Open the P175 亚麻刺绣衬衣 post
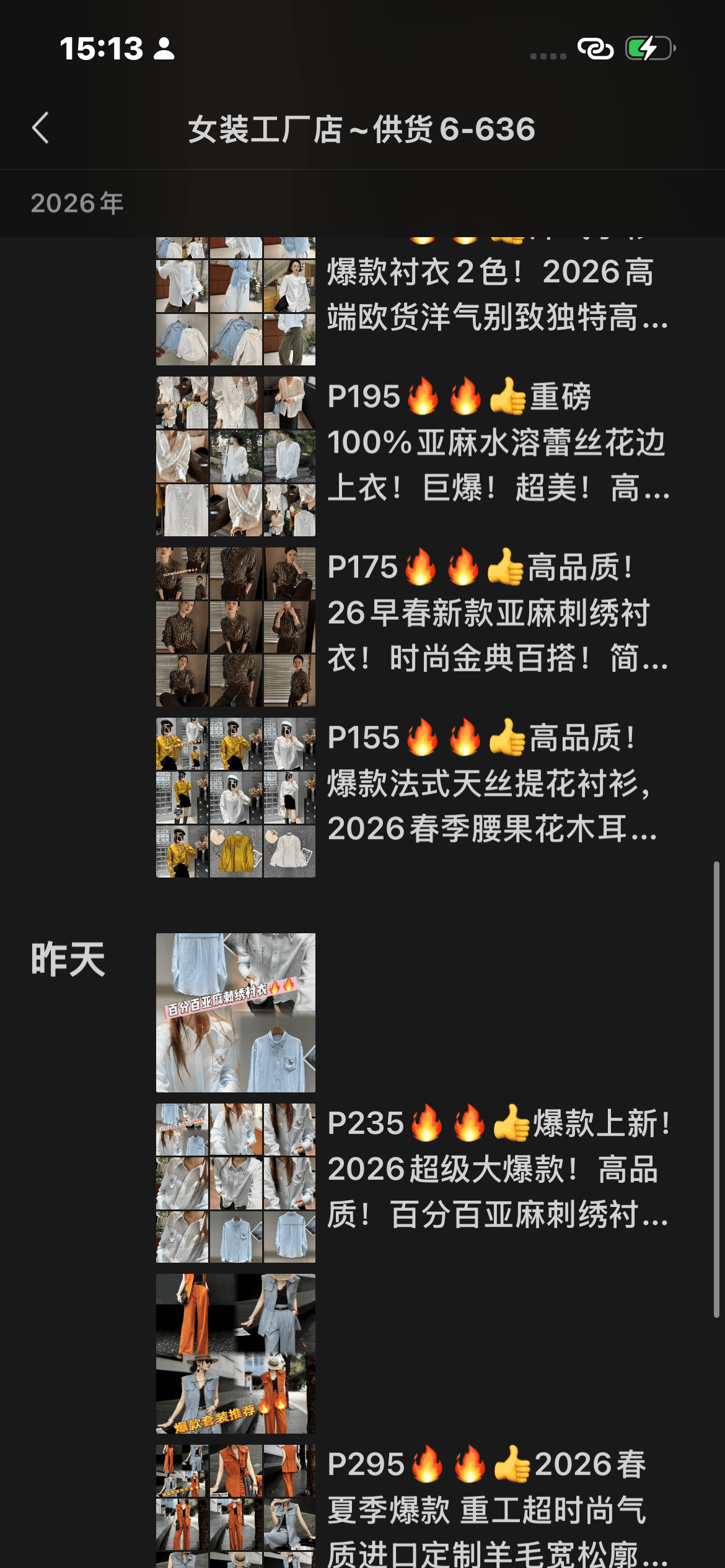Viewport: 725px width, 1568px height. [496, 613]
